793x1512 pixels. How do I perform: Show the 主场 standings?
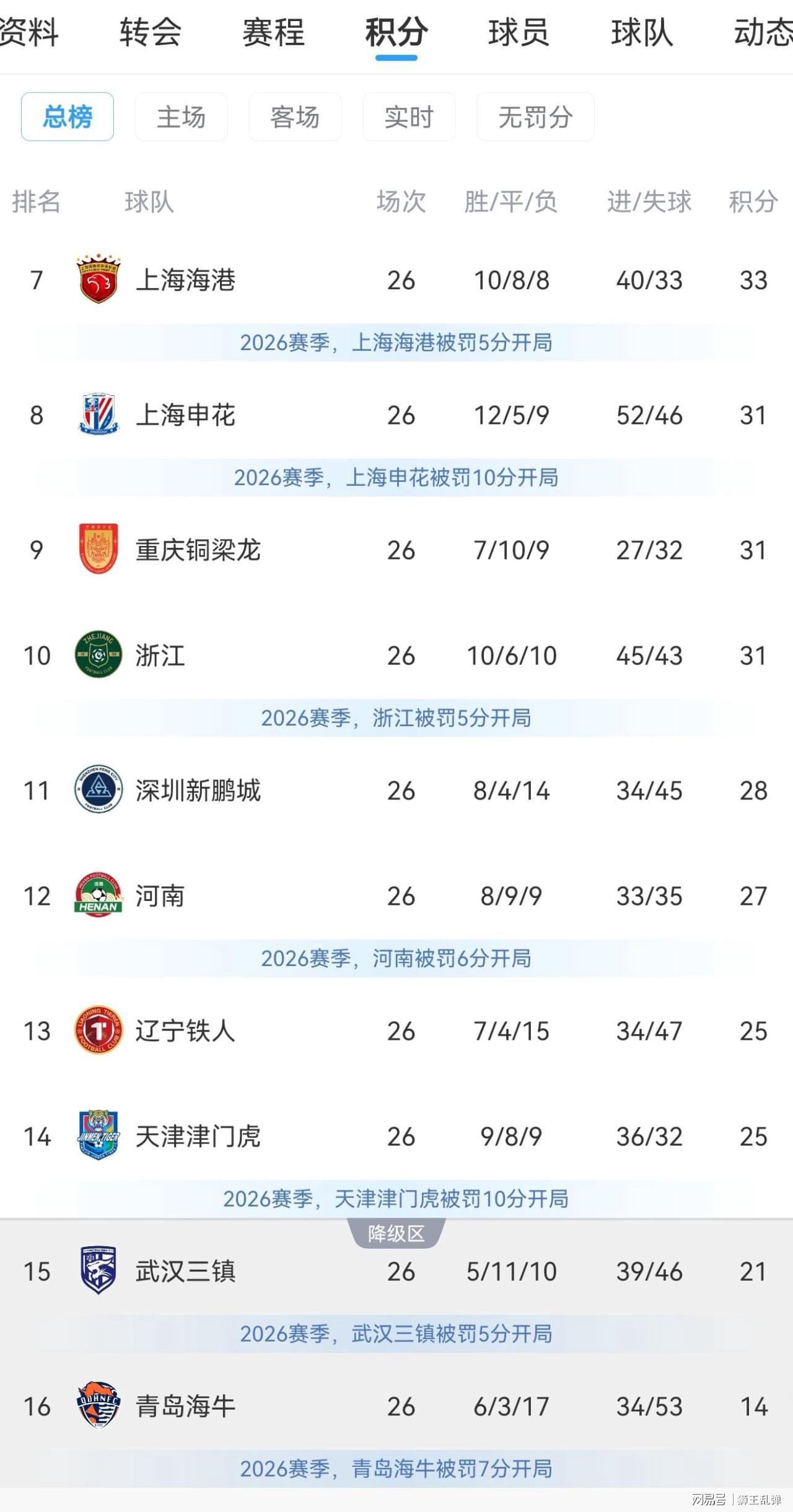(181, 116)
